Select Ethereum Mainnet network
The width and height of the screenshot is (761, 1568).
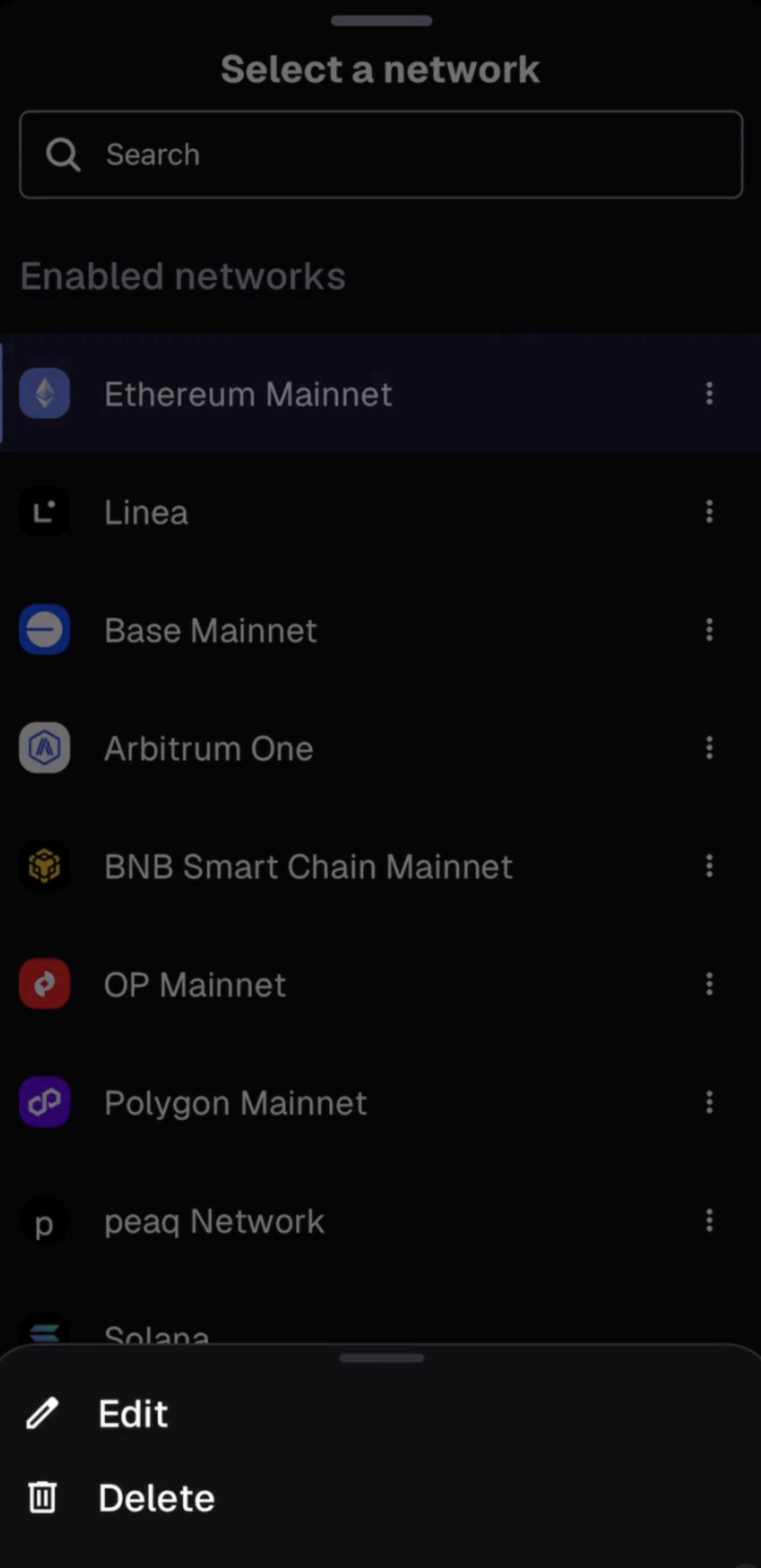click(x=248, y=394)
